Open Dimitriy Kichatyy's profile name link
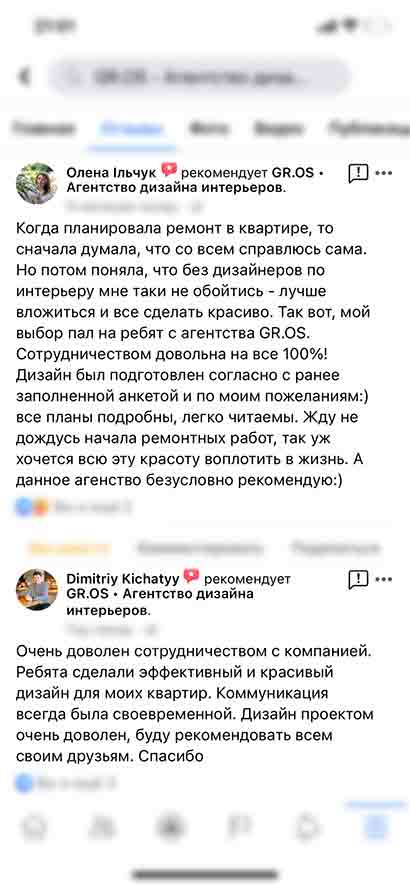The image size is (410, 886). coord(123,579)
